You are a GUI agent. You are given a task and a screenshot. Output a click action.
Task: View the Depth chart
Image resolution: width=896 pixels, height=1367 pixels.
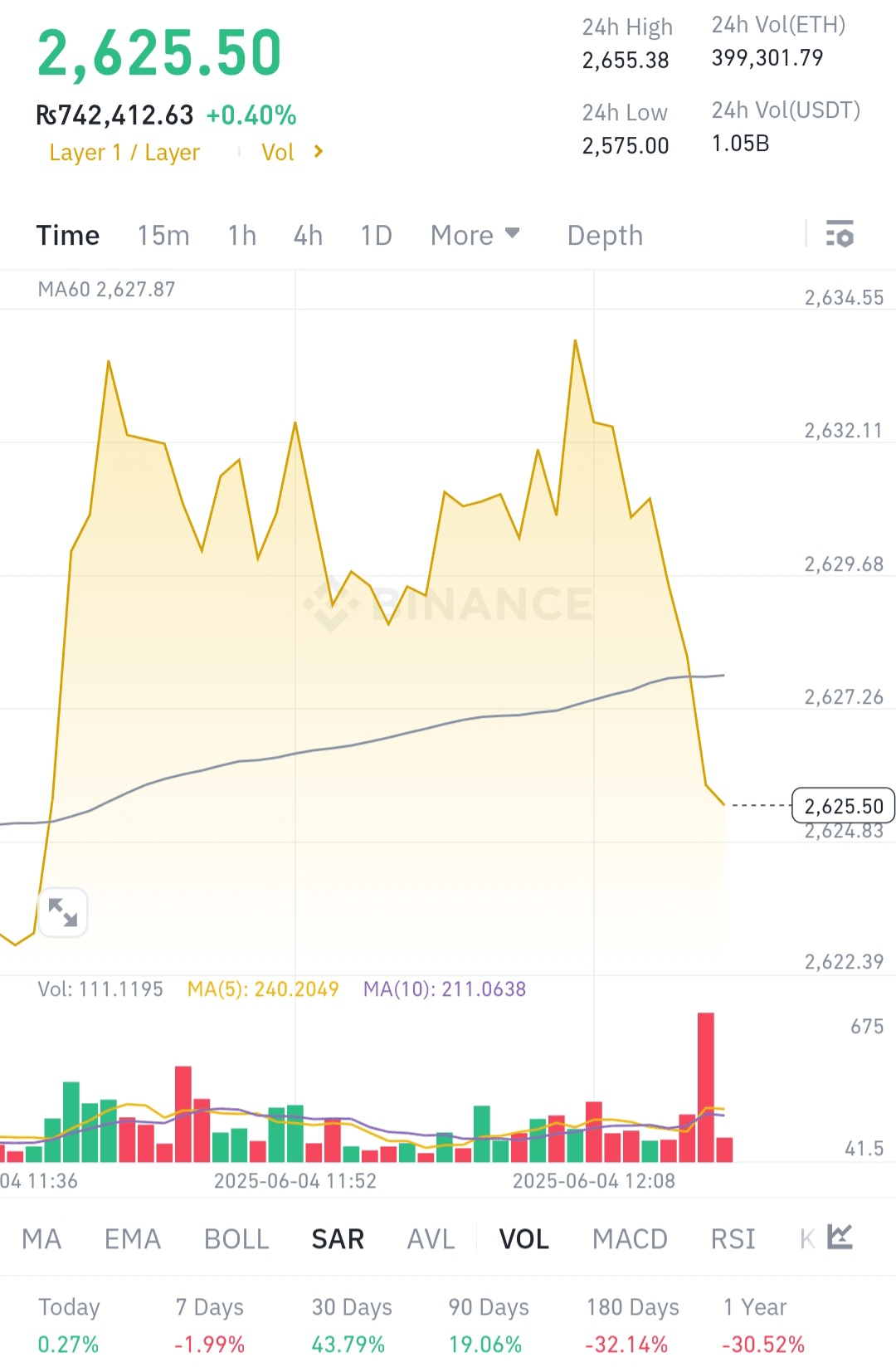(605, 236)
